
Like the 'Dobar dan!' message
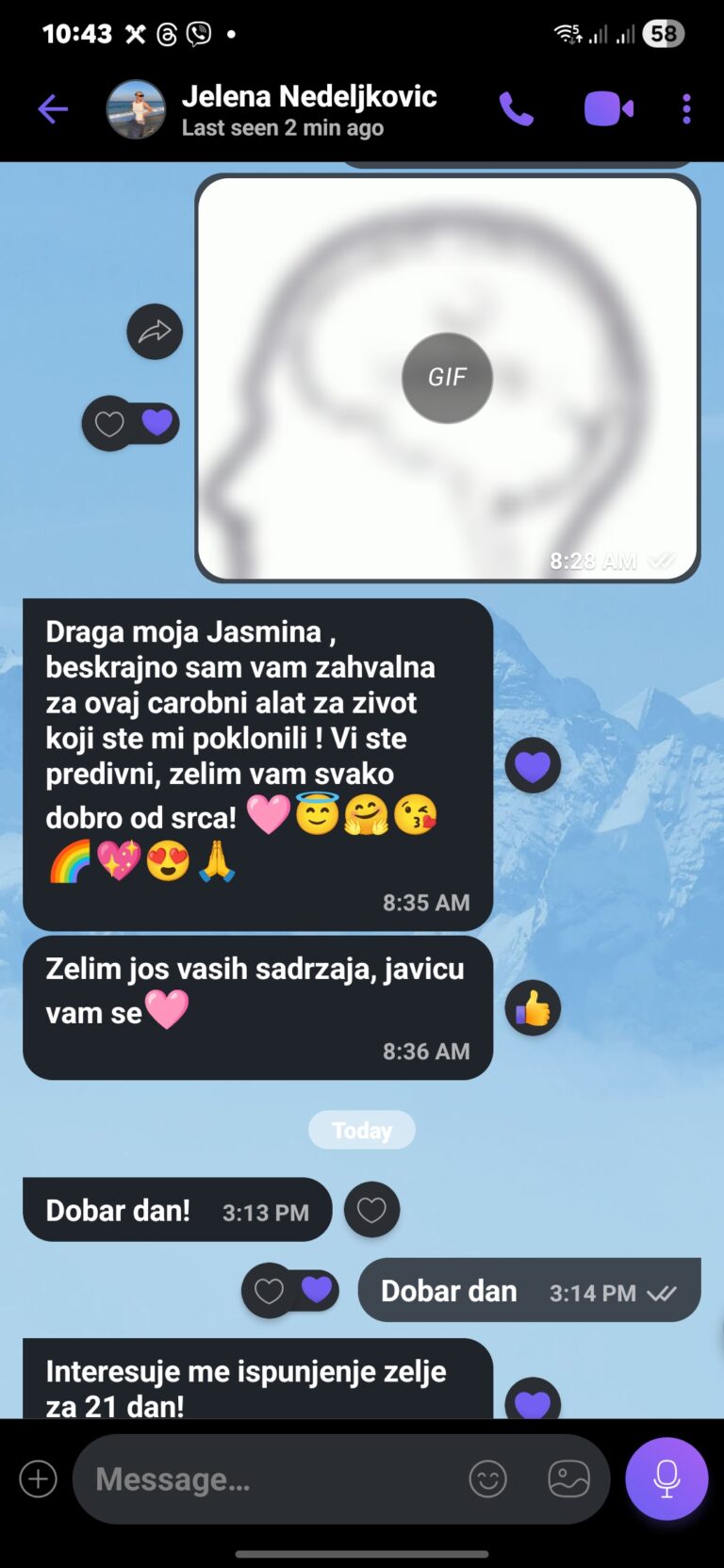(x=371, y=1210)
